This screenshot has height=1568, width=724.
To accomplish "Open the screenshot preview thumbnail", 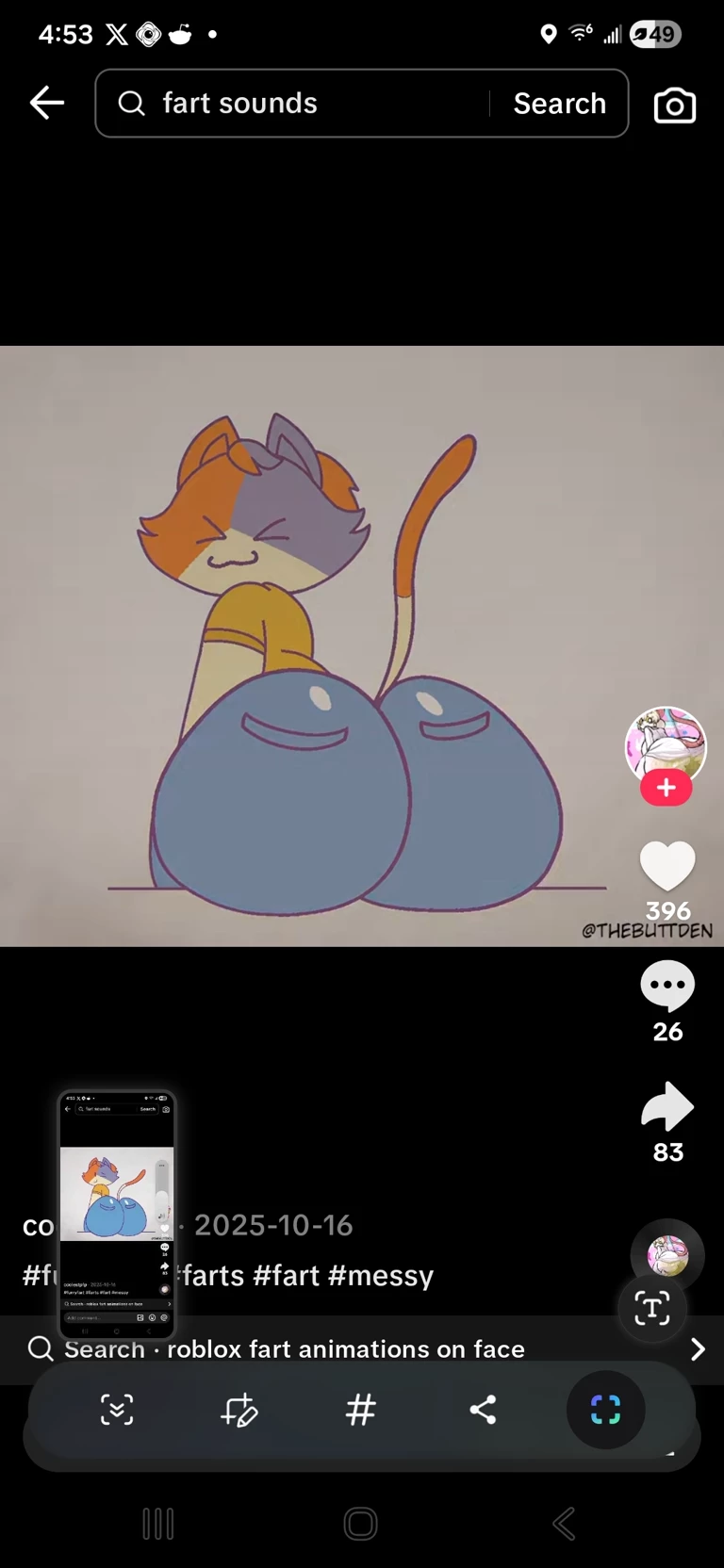I will [x=117, y=1215].
